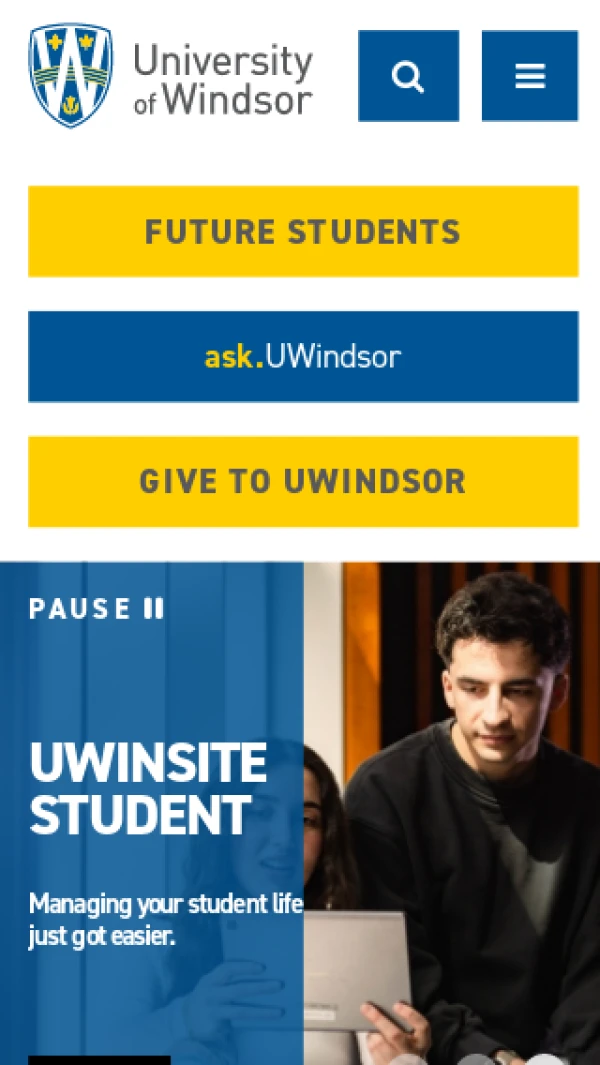Image resolution: width=600 pixels, height=1065 pixels.
Task: Select Give to UWindsor
Action: pyautogui.click(x=303, y=481)
